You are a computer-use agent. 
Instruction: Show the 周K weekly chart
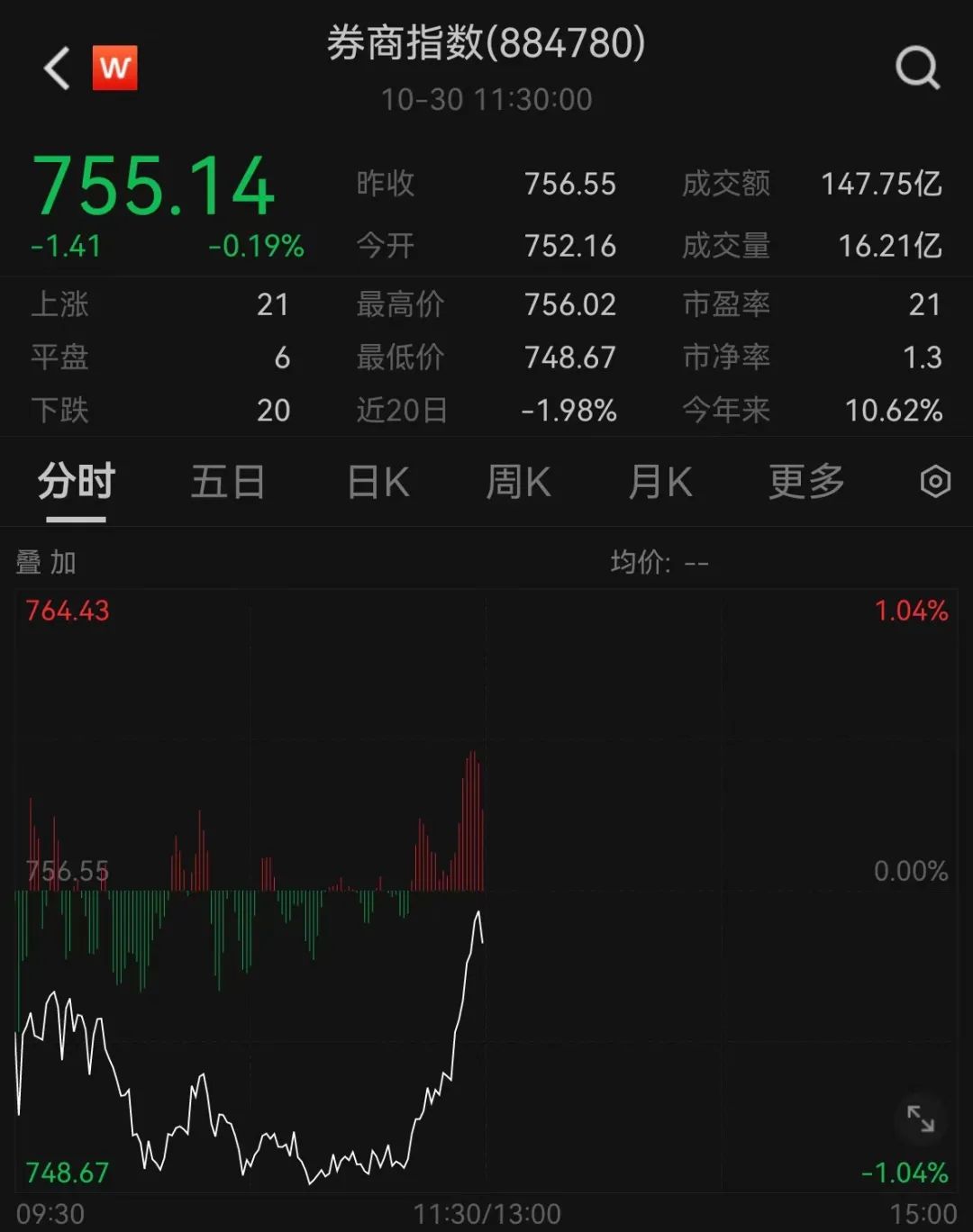point(518,482)
